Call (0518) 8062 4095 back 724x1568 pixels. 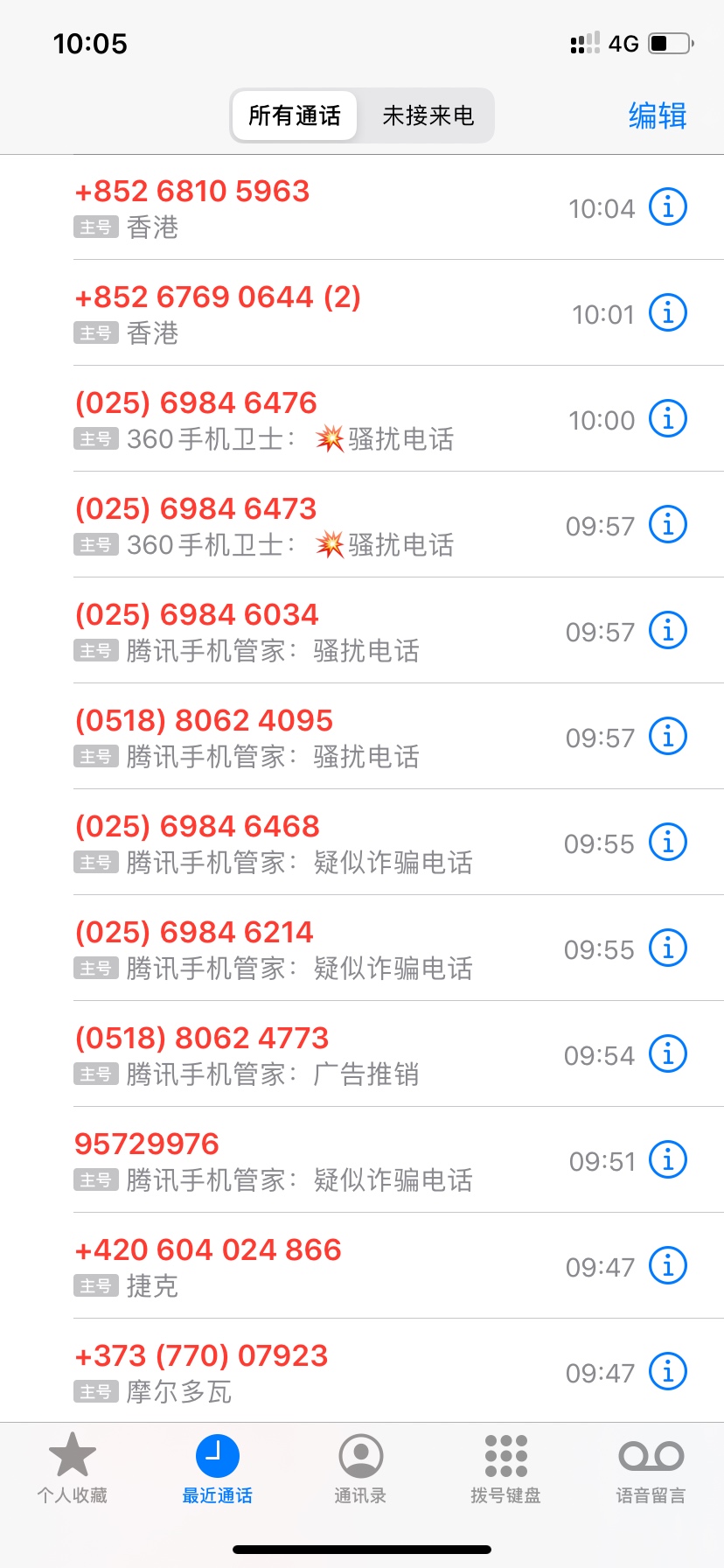[204, 721]
